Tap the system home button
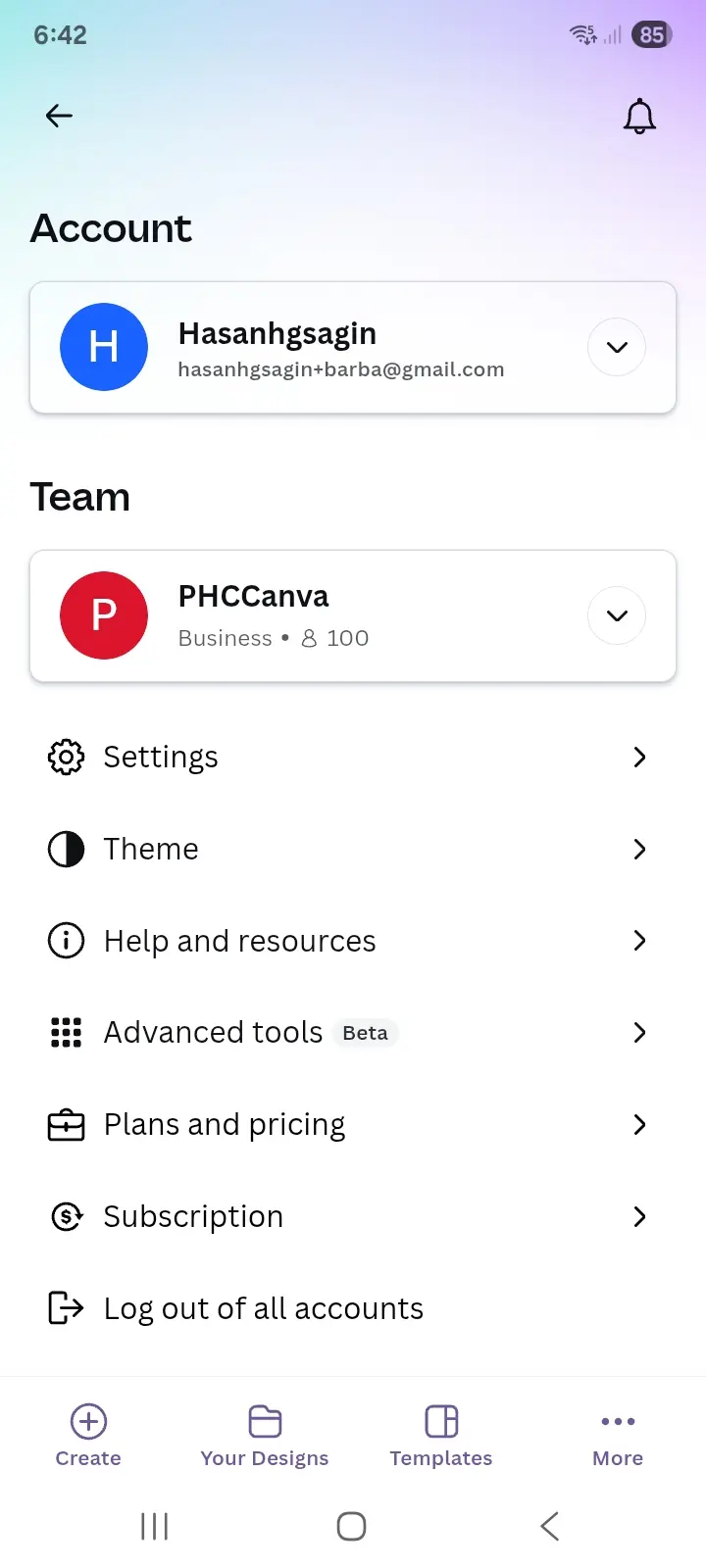706x1568 pixels. pyautogui.click(x=351, y=1526)
